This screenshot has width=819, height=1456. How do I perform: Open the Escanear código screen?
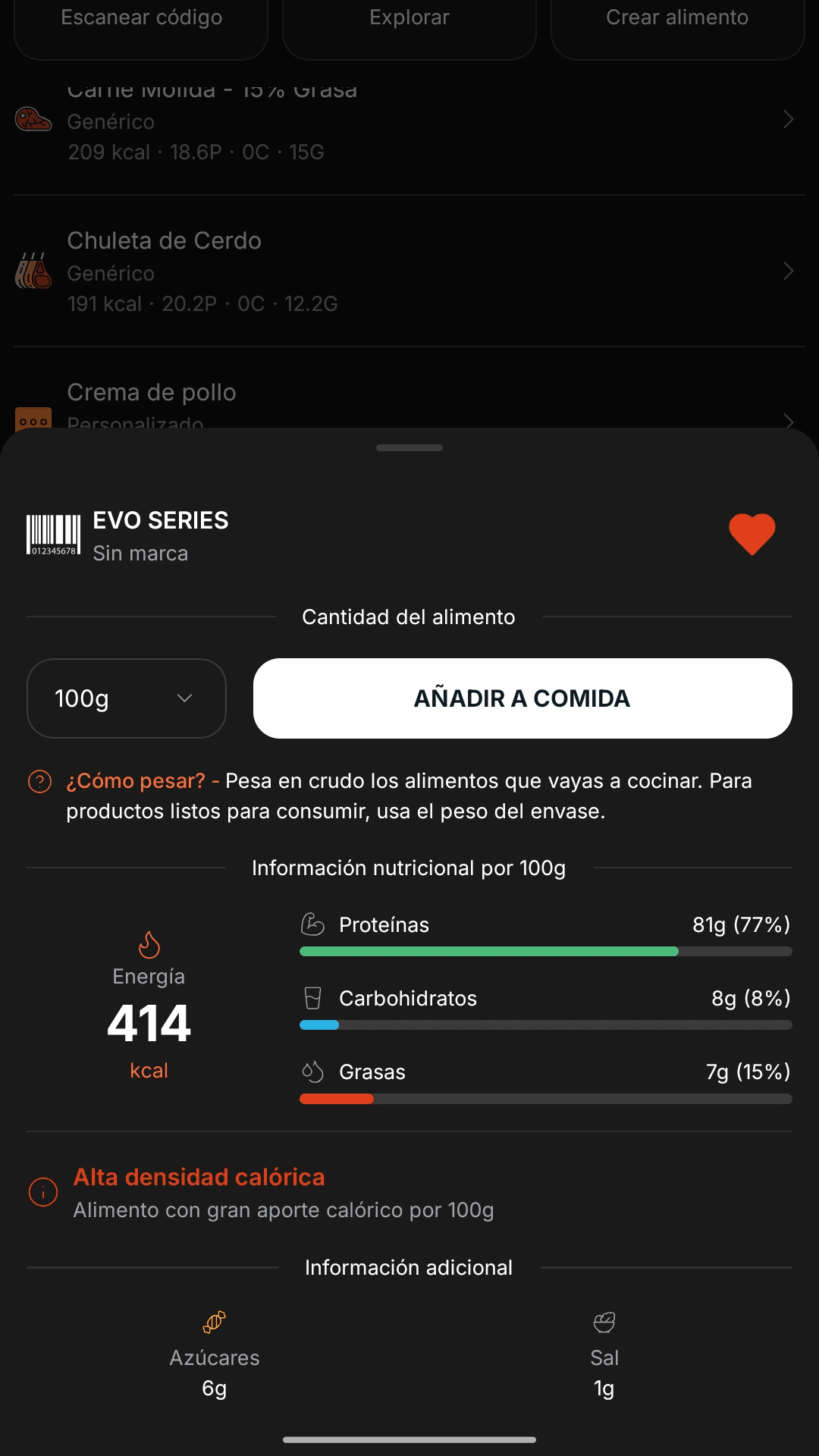pos(141,17)
